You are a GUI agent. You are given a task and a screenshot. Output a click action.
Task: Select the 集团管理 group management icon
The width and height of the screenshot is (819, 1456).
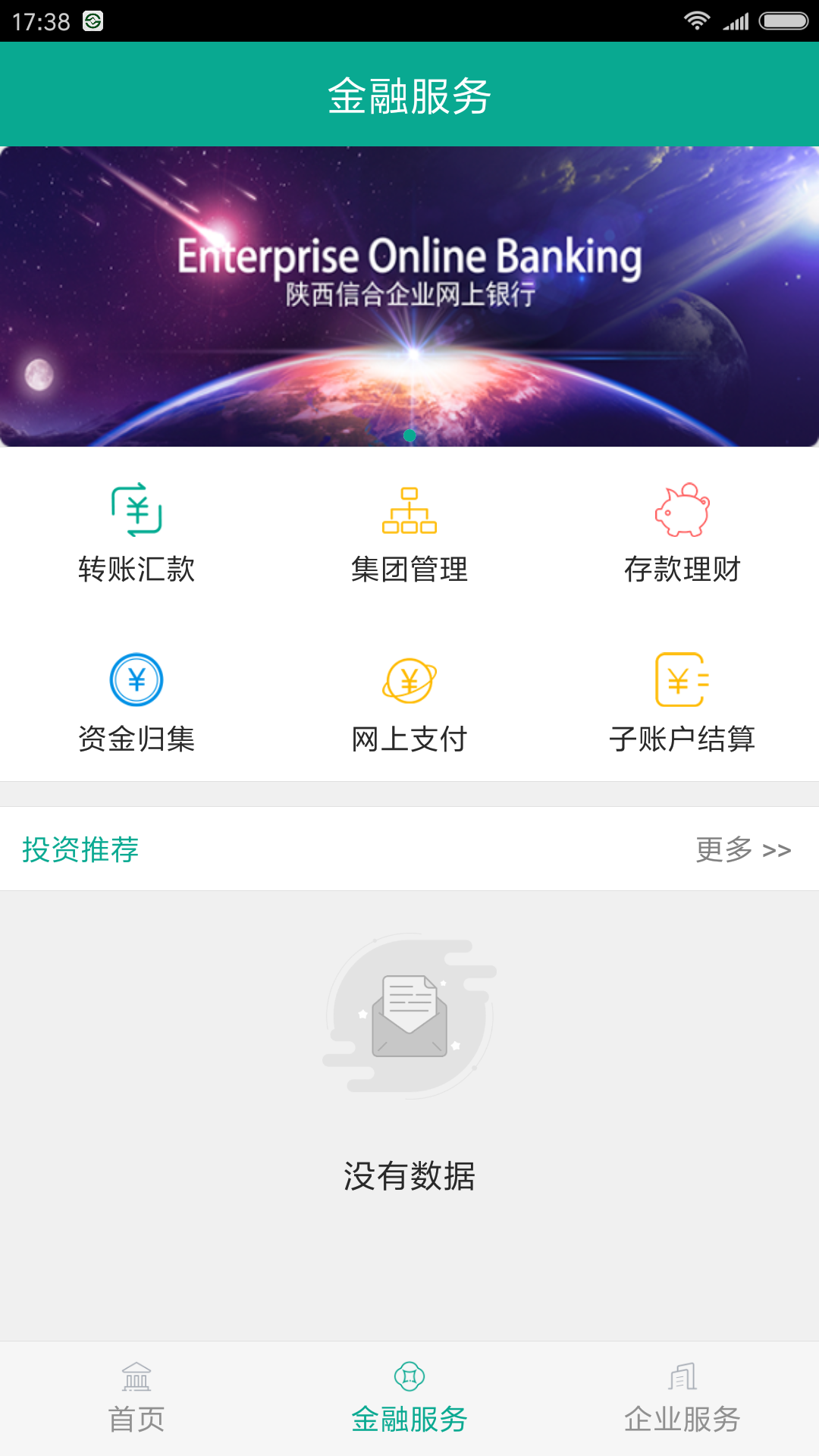click(409, 510)
